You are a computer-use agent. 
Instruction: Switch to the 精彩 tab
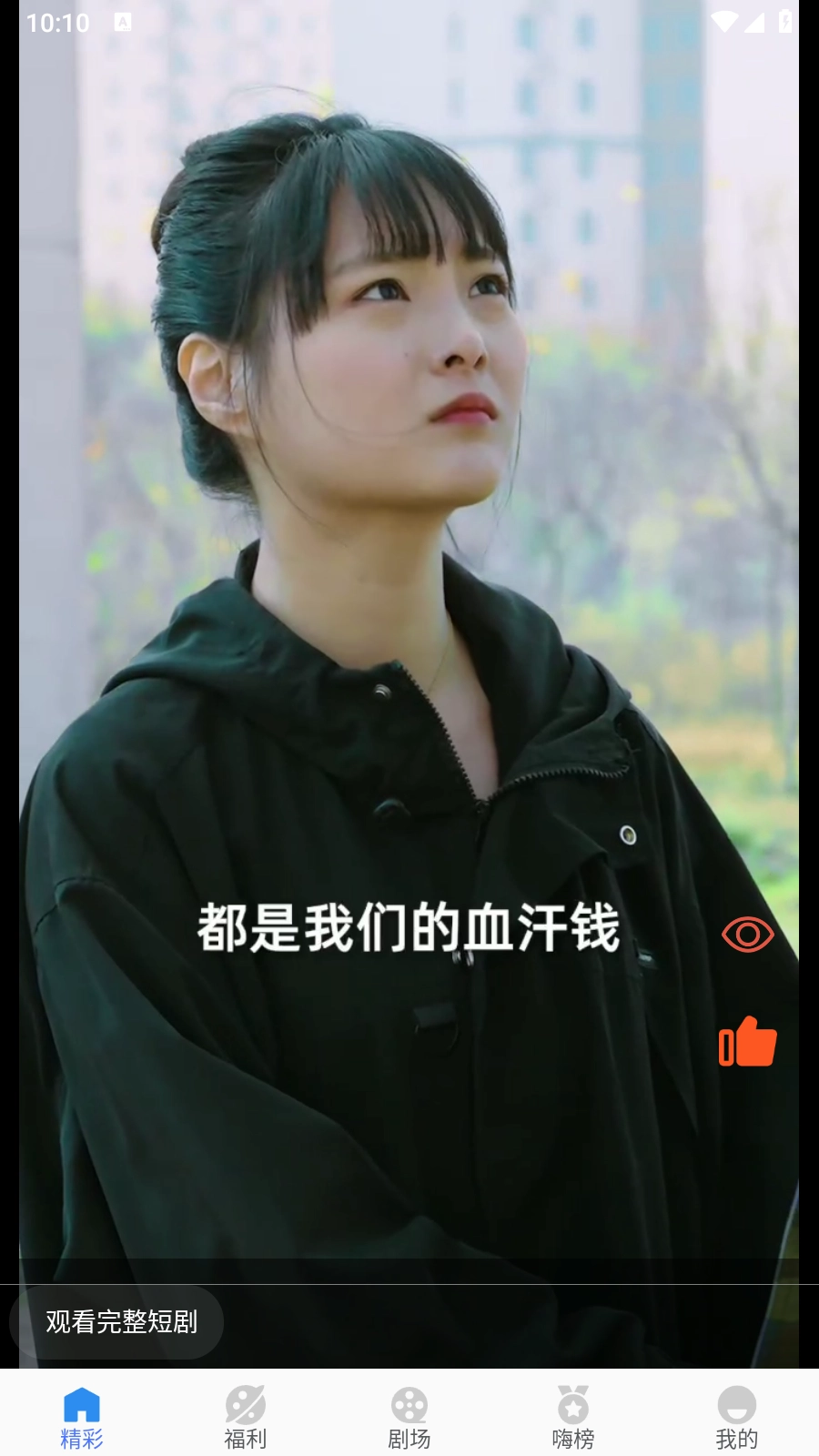click(81, 1412)
